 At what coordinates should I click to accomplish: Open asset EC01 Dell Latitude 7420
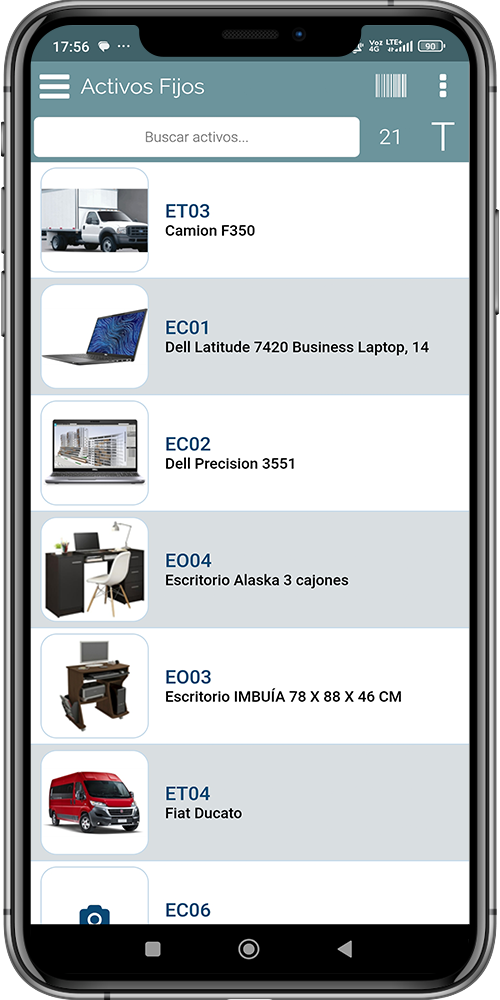pos(250,337)
